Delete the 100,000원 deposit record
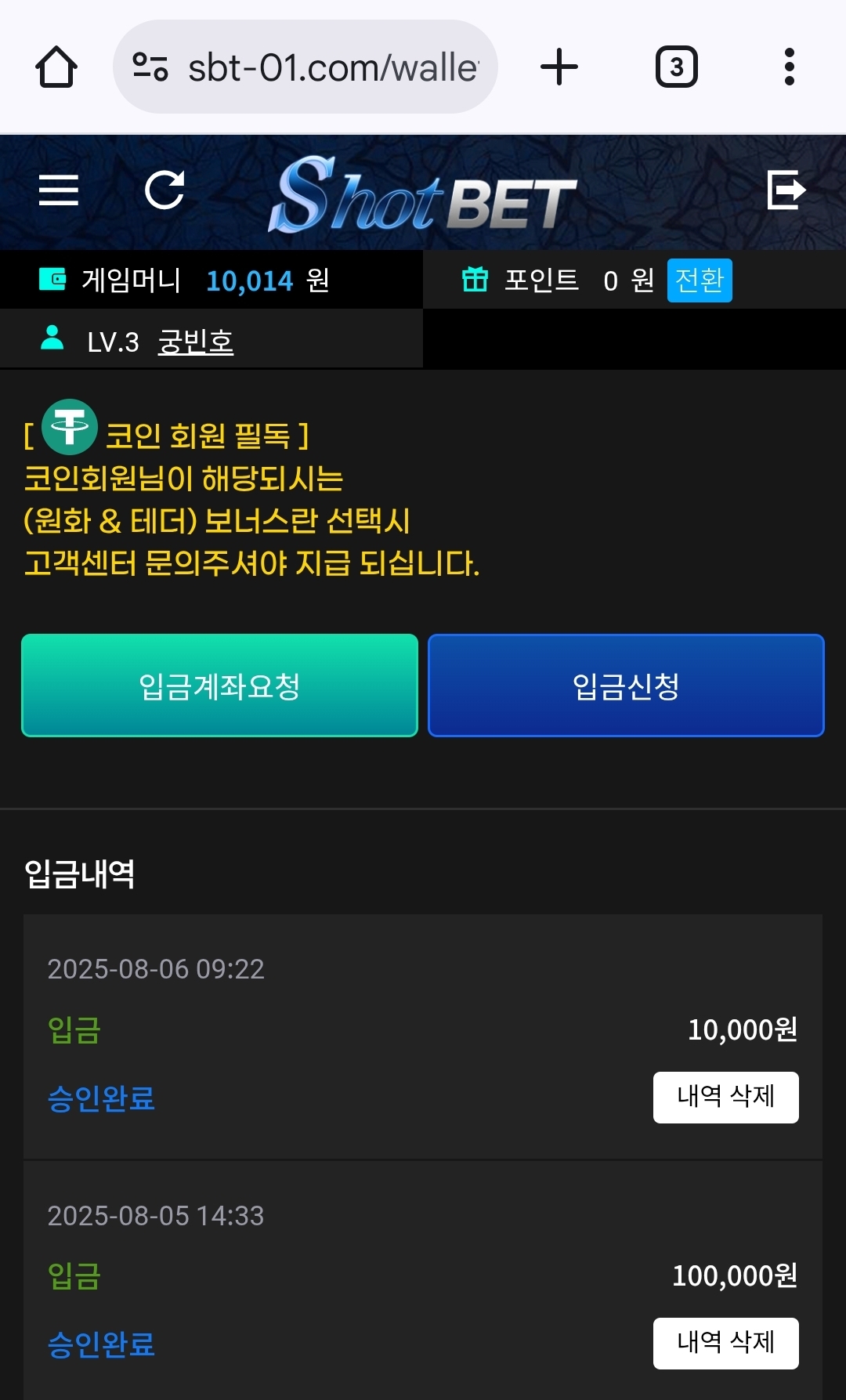This screenshot has height=1400, width=846. 725,1343
